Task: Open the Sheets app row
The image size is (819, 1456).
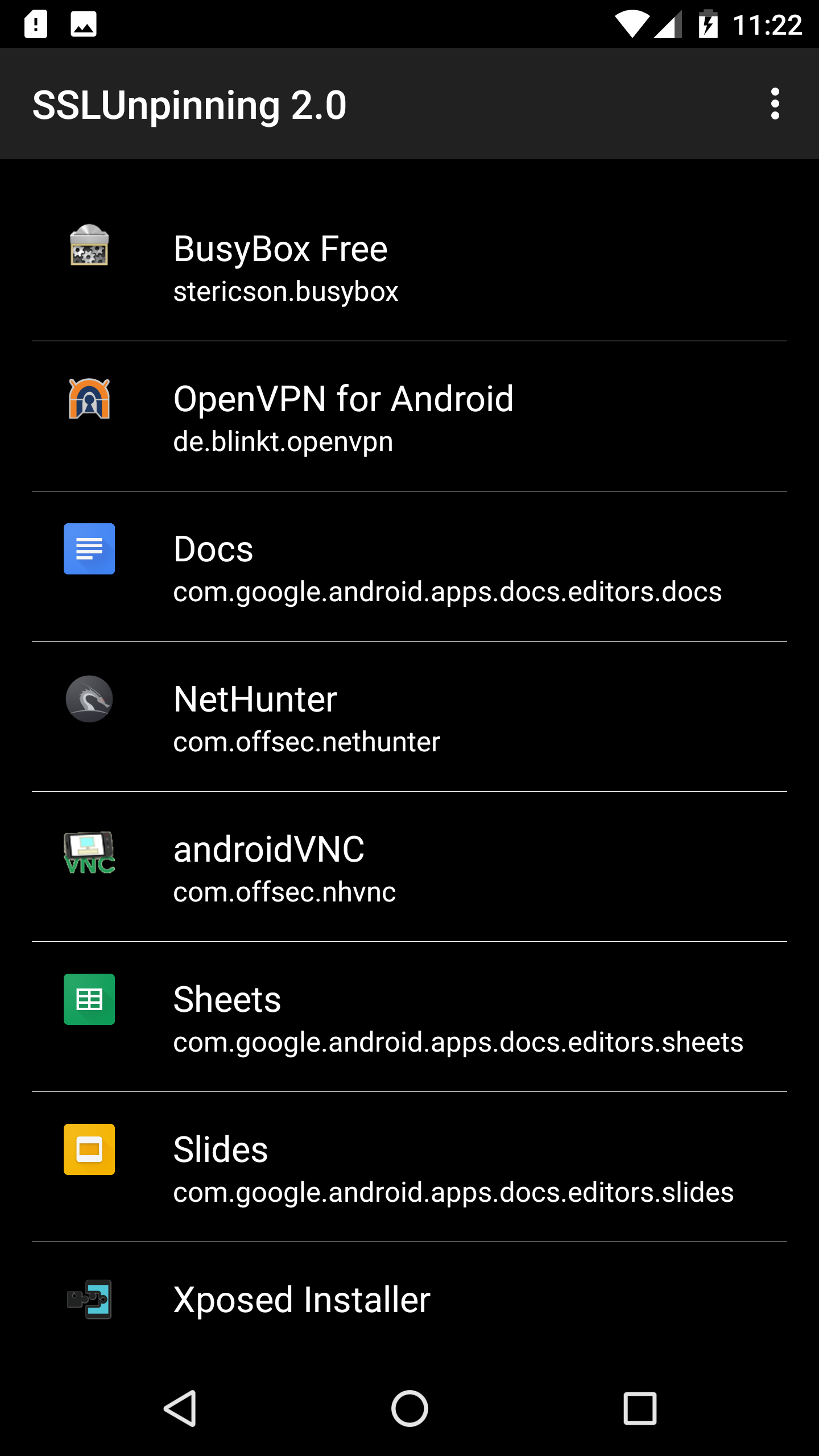Action: (409, 1017)
